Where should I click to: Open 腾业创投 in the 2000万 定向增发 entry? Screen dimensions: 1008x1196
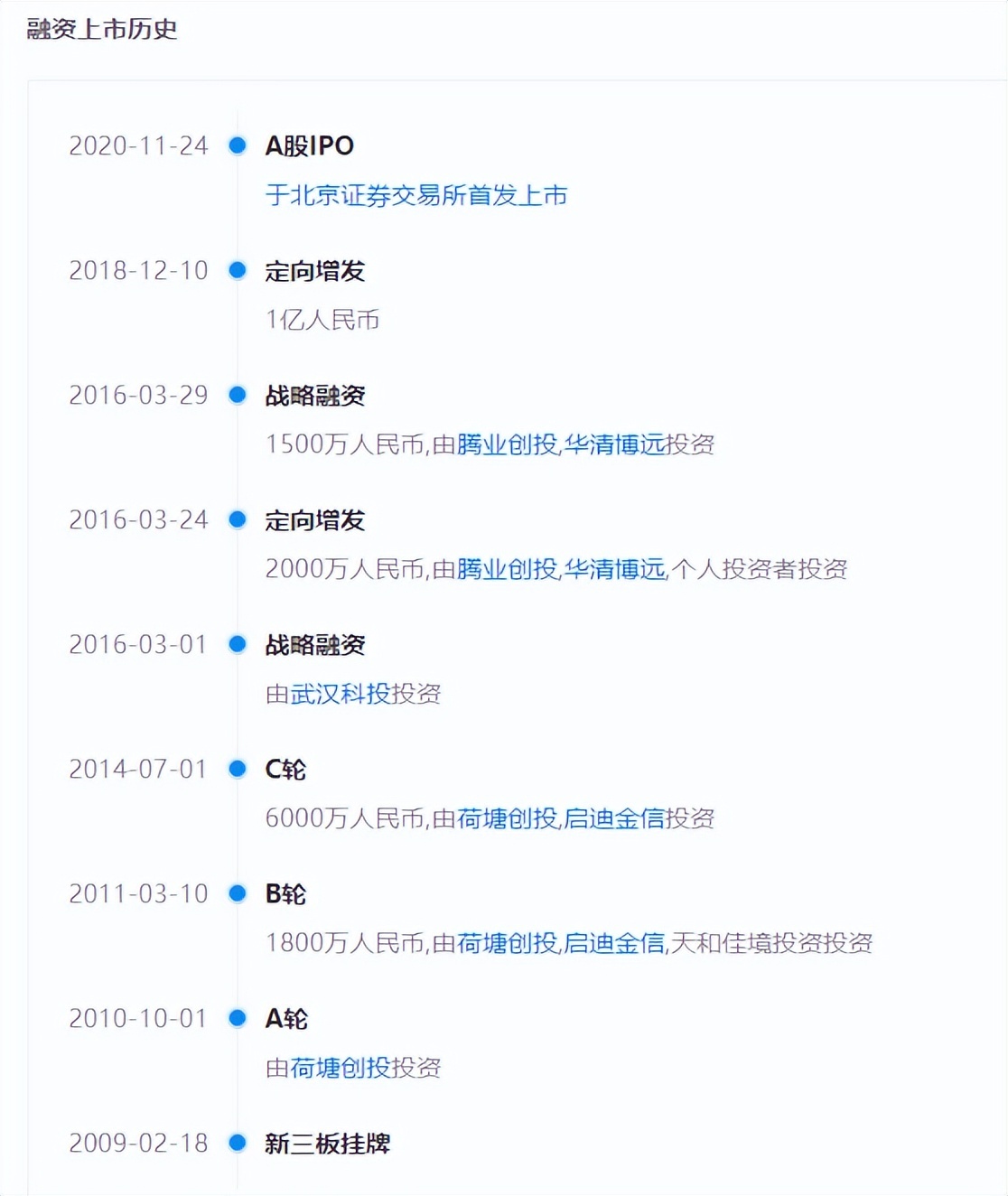pos(507,569)
